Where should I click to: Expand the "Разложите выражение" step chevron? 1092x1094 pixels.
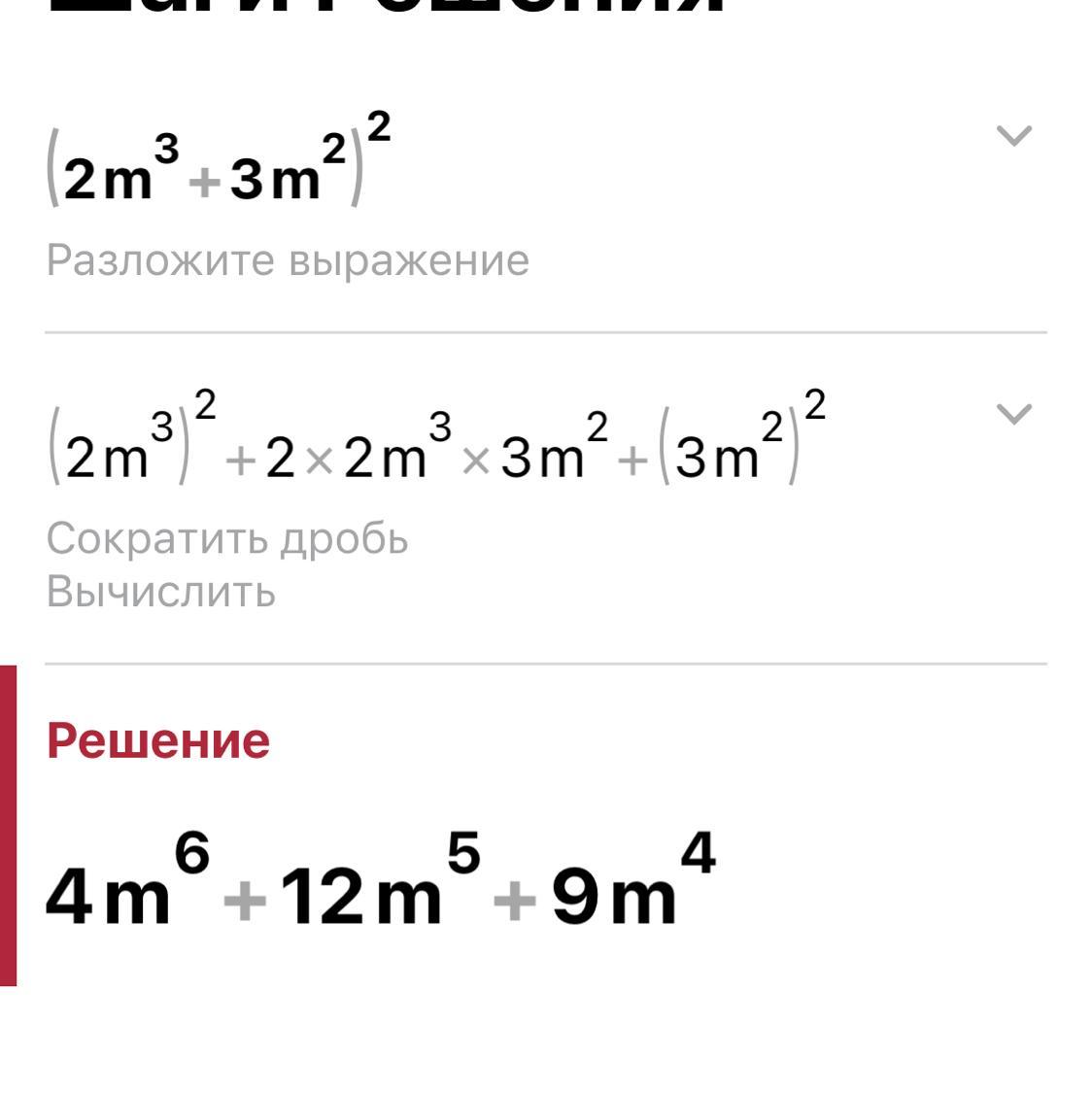(x=1013, y=135)
